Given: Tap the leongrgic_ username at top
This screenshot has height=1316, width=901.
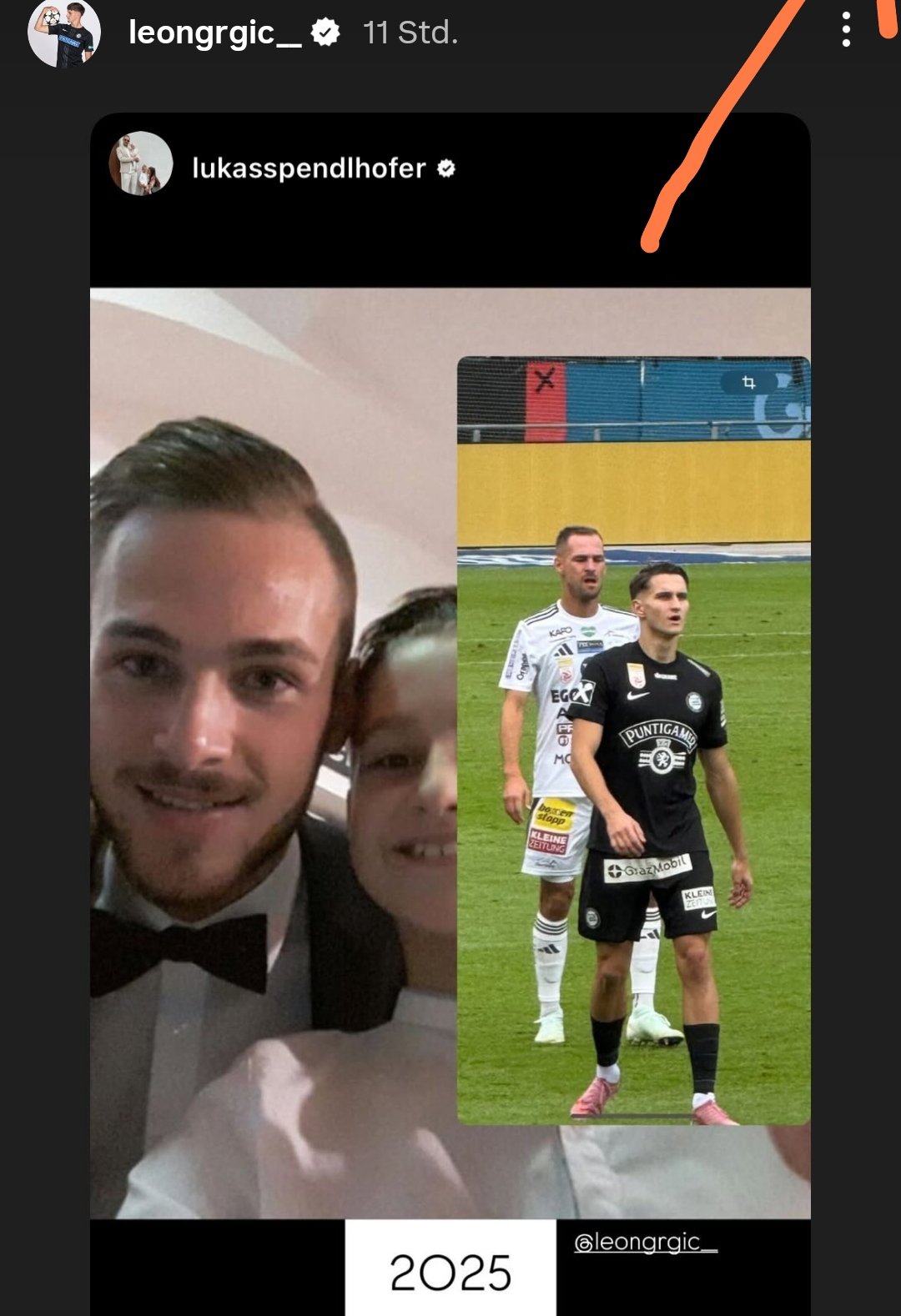Looking at the screenshot, I should pyautogui.click(x=214, y=33).
